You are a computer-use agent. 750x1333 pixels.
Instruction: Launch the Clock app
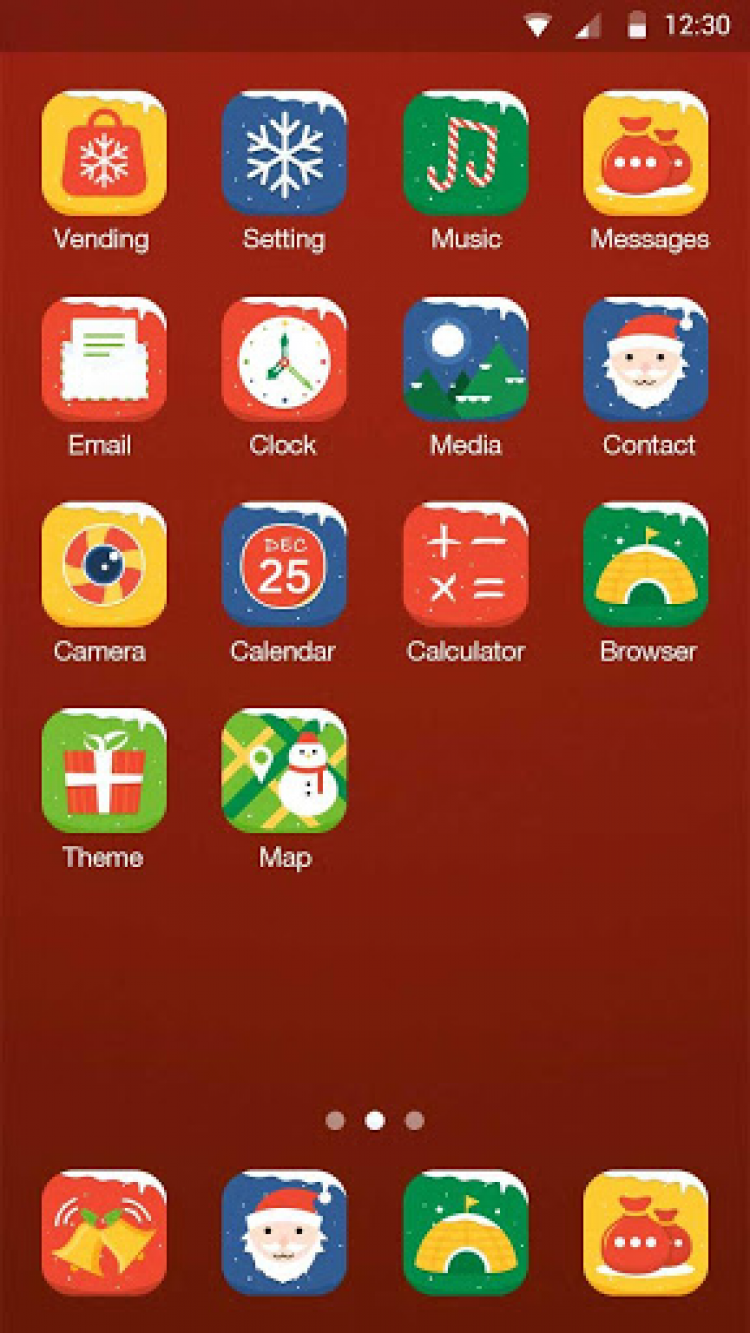tap(284, 360)
